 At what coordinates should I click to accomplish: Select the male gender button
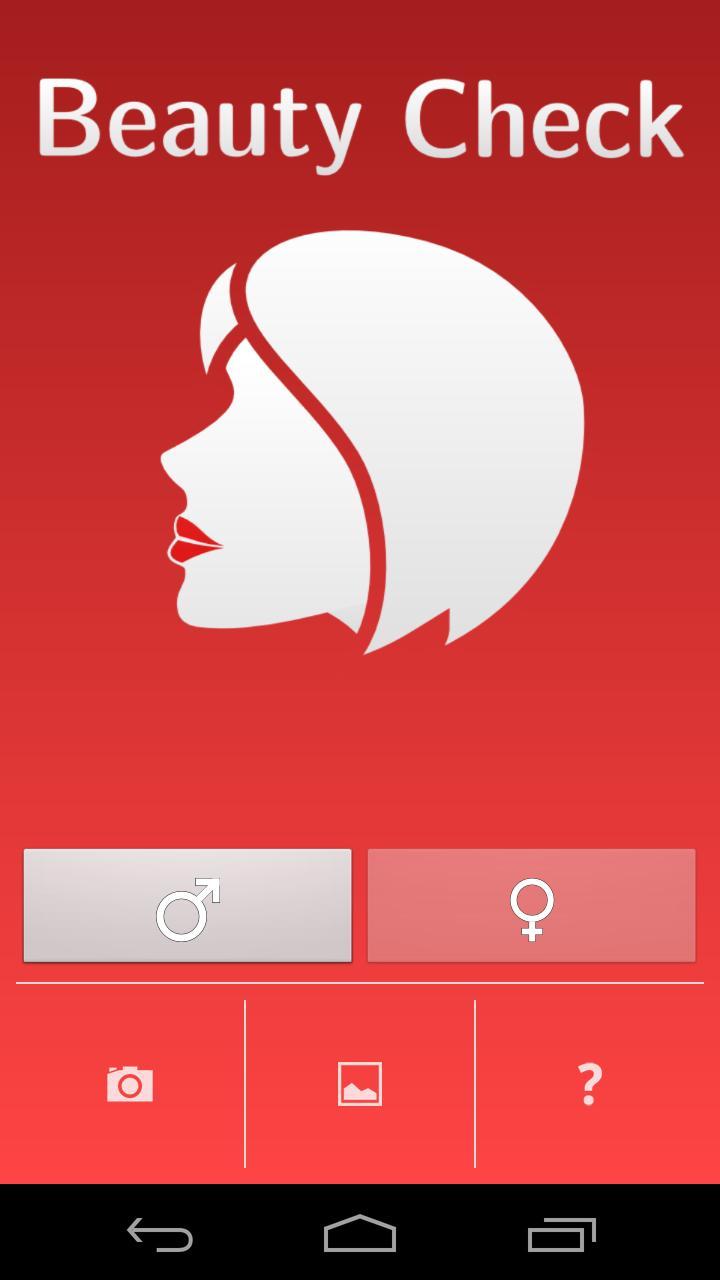click(x=187, y=906)
